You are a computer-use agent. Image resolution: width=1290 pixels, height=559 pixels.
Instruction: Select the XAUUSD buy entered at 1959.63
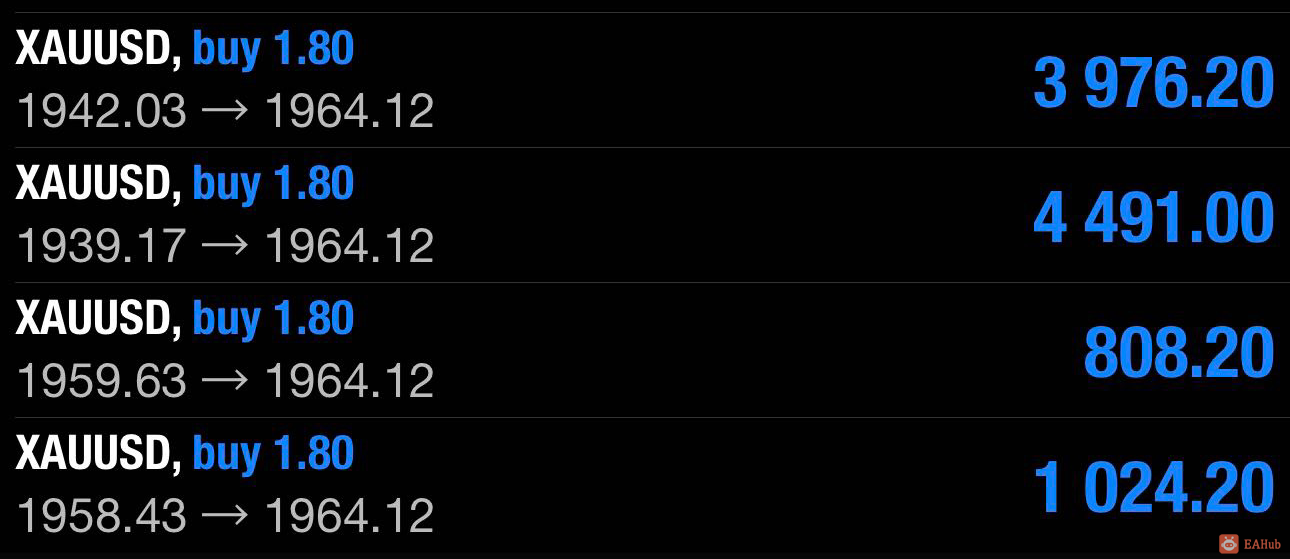click(x=644, y=350)
